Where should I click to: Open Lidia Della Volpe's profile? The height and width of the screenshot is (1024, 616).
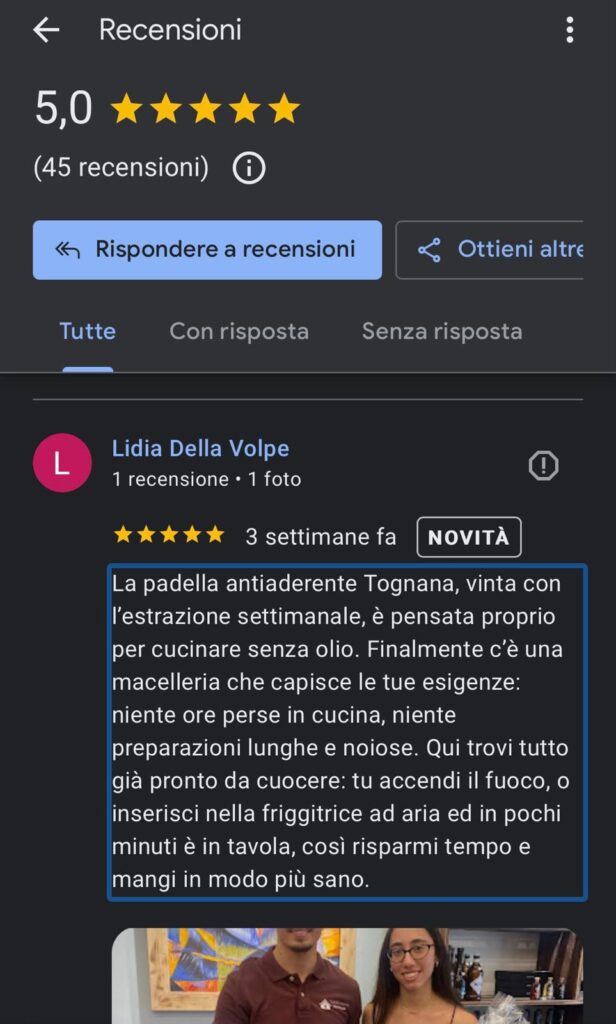pos(200,449)
